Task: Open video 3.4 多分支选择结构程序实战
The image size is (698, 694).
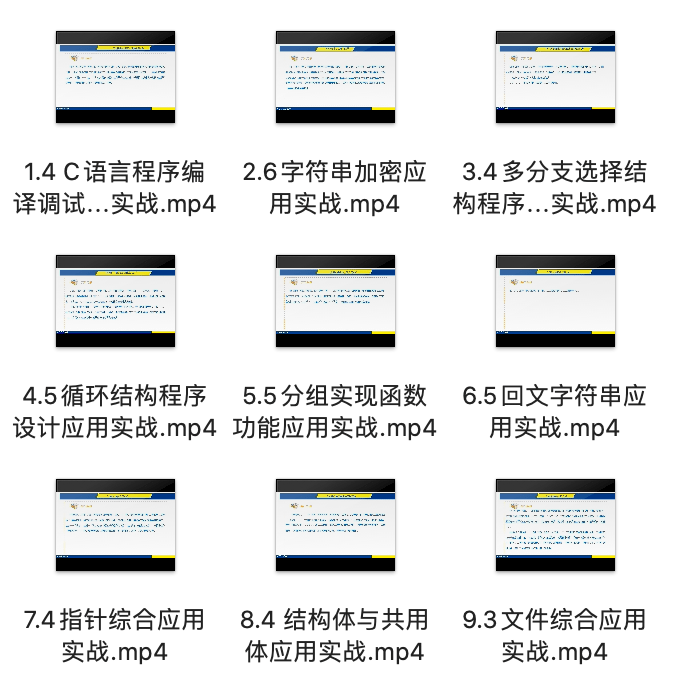Action: [555, 77]
